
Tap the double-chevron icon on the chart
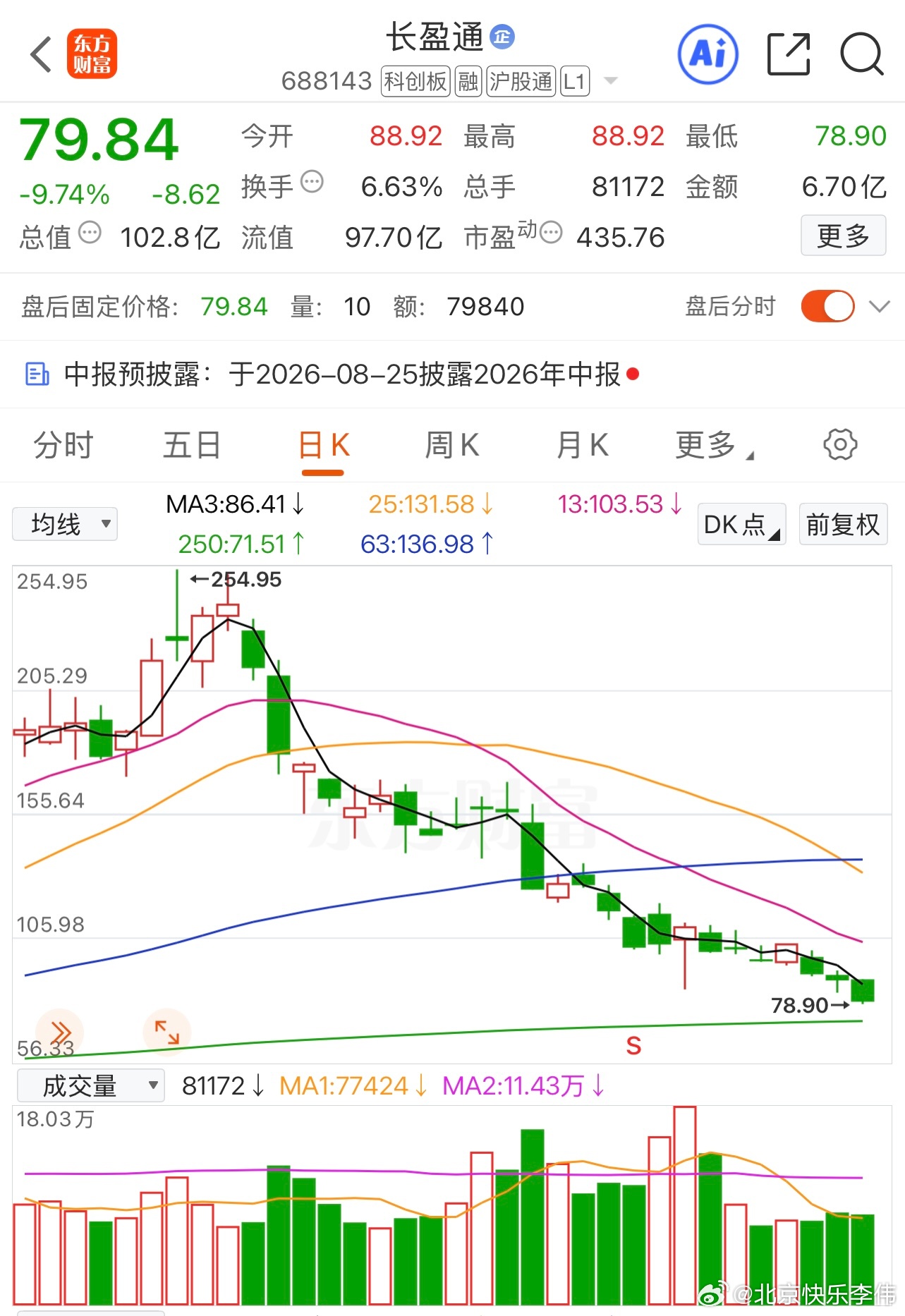click(60, 1032)
